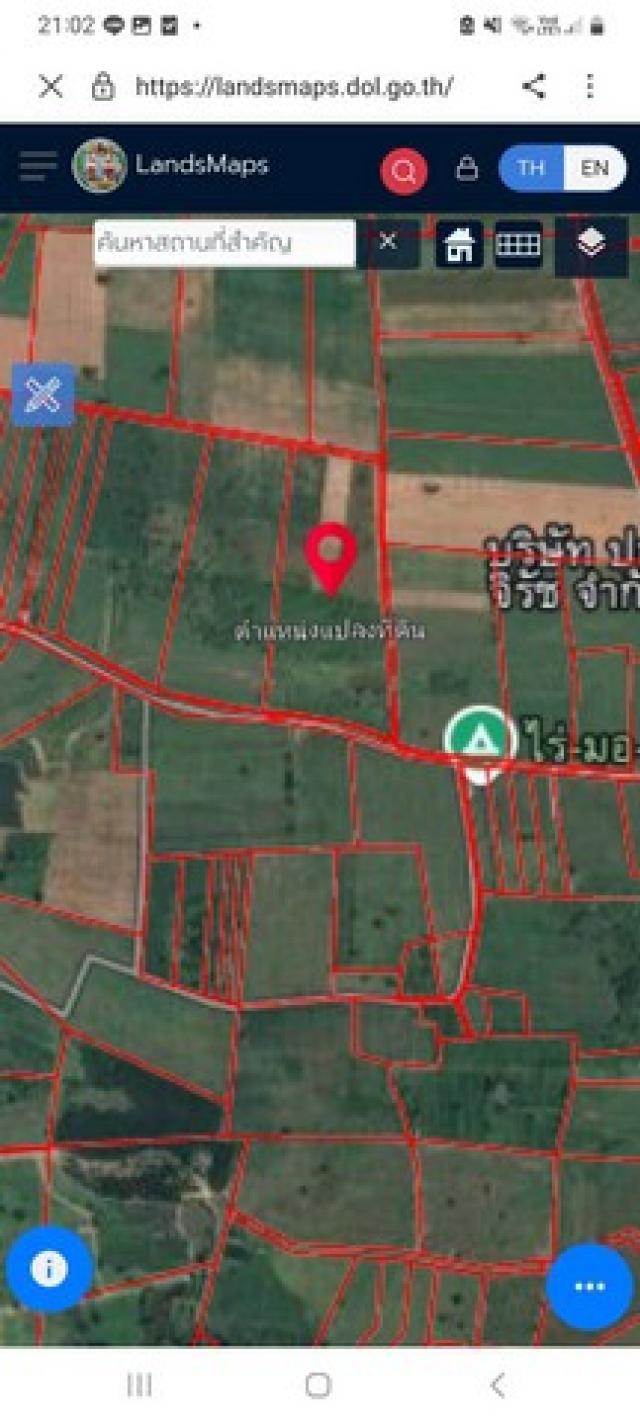Go to the home screen
The height and width of the screenshot is (1422, 640).
tap(318, 1385)
